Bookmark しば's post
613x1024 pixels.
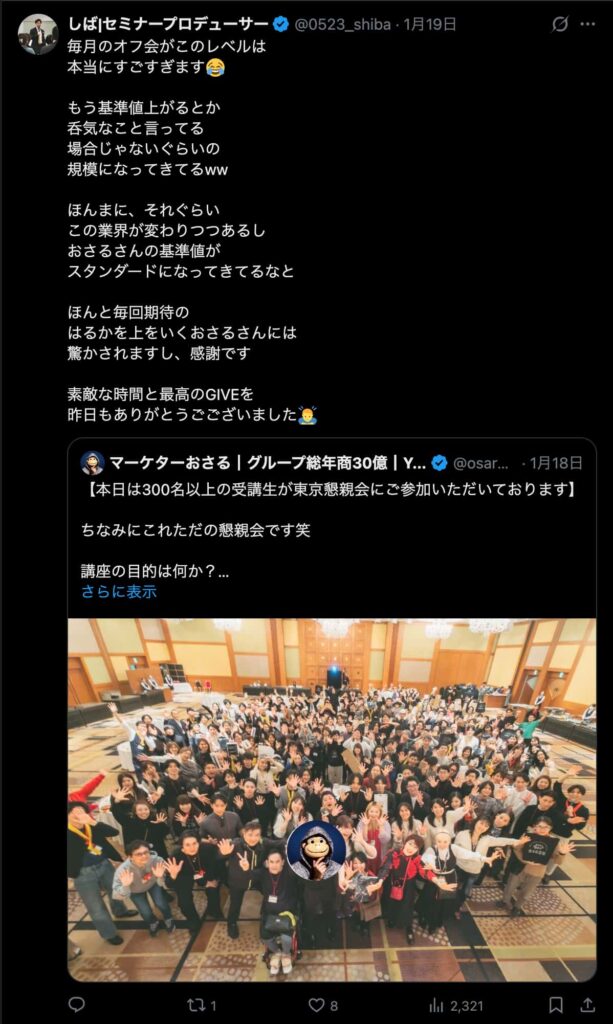[x=555, y=1004]
